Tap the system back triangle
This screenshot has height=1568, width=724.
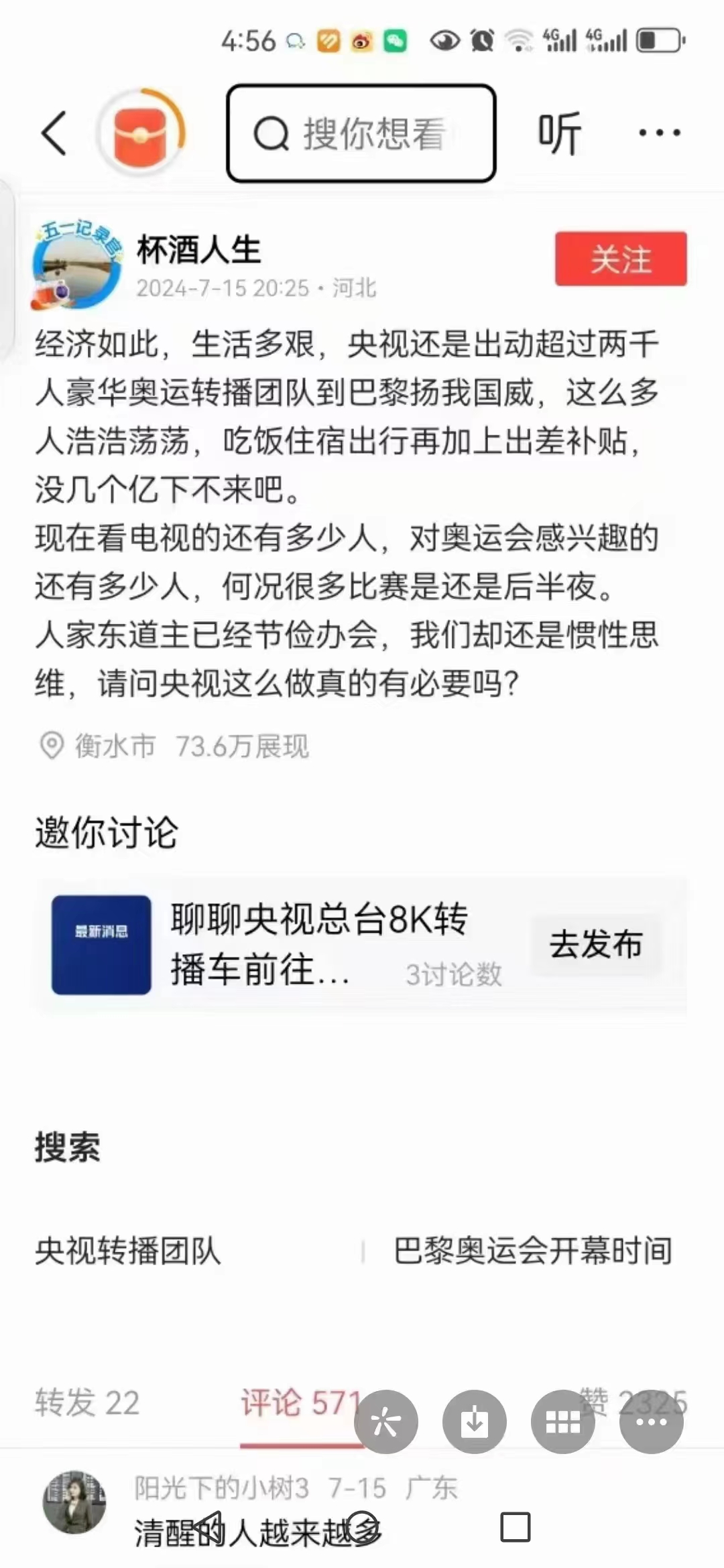tap(208, 1527)
